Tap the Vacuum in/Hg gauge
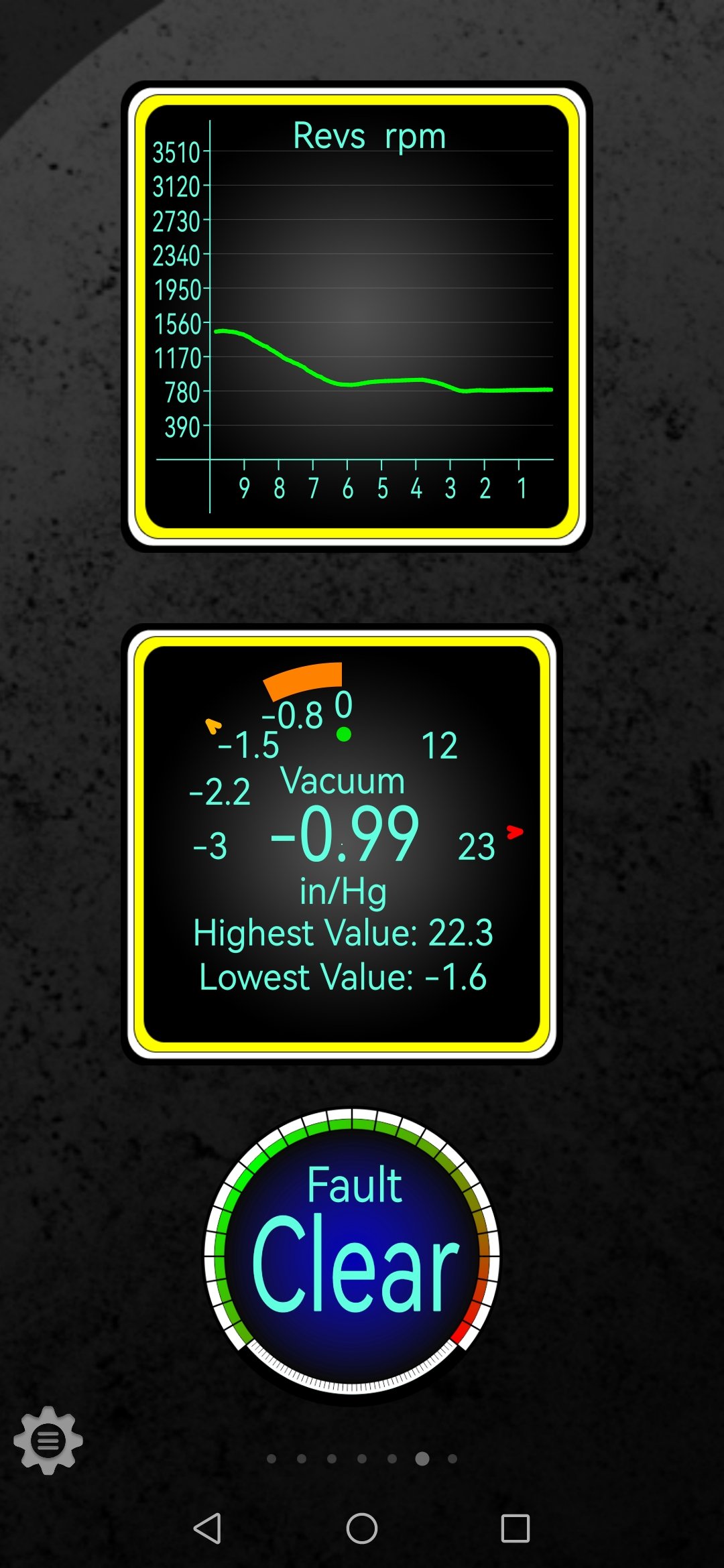 pos(342,844)
